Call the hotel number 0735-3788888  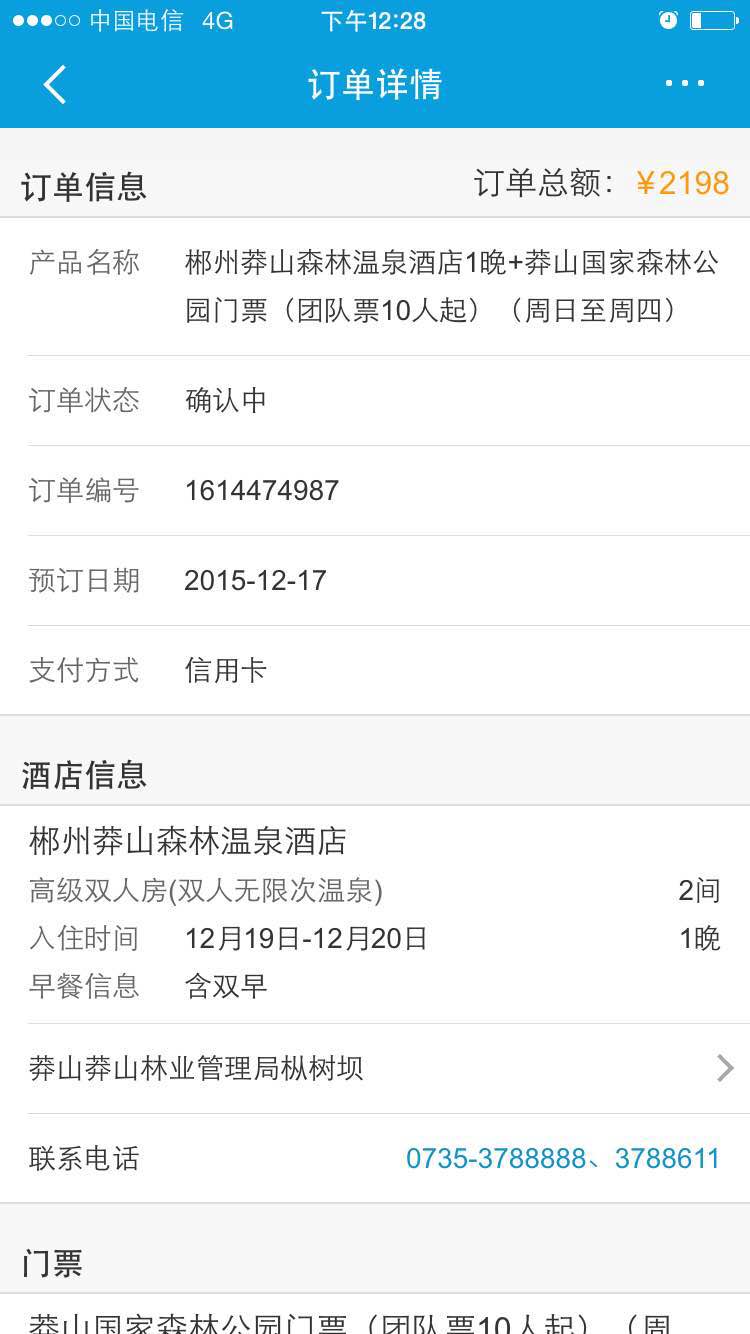point(496,1158)
